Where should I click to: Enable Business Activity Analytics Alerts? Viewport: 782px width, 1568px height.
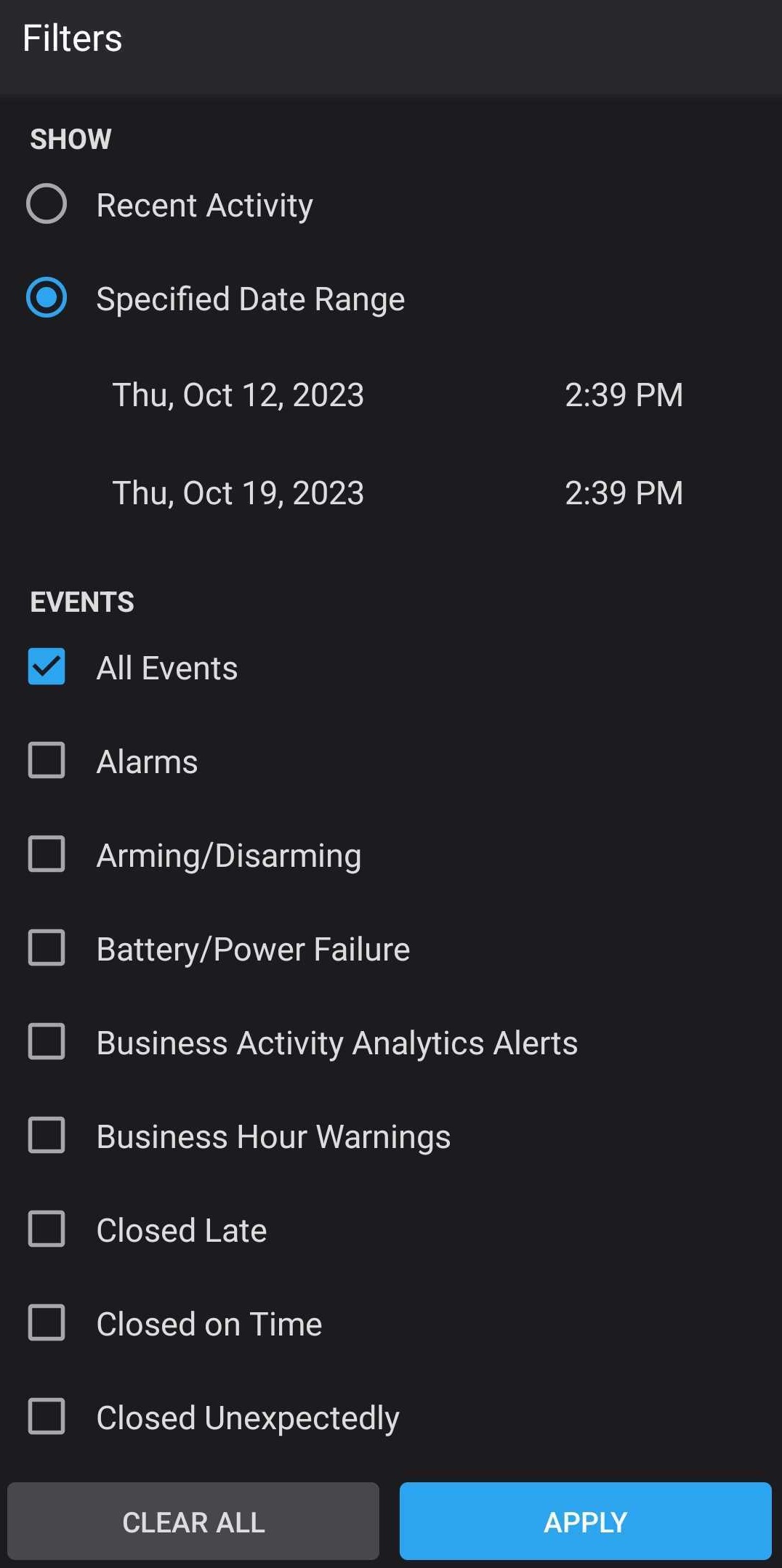click(47, 1042)
